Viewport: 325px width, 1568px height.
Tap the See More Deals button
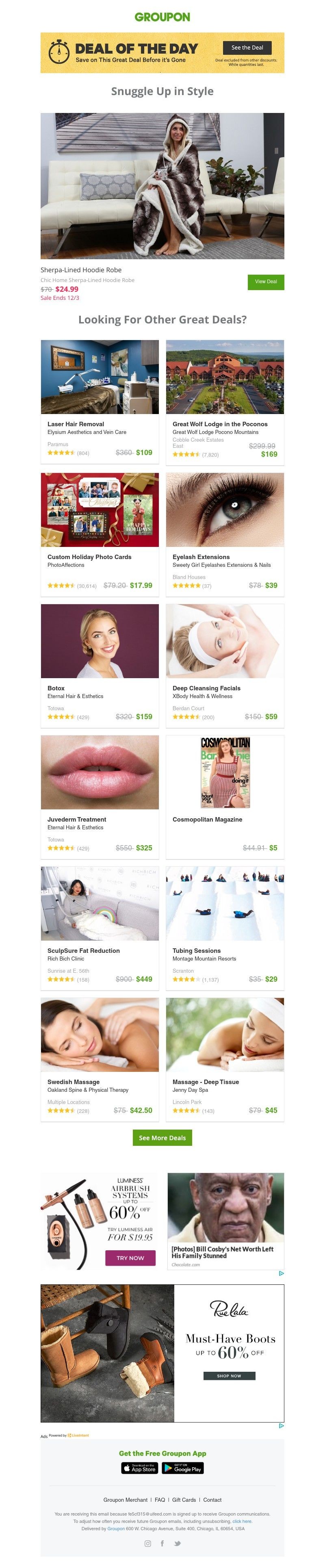(162, 1138)
